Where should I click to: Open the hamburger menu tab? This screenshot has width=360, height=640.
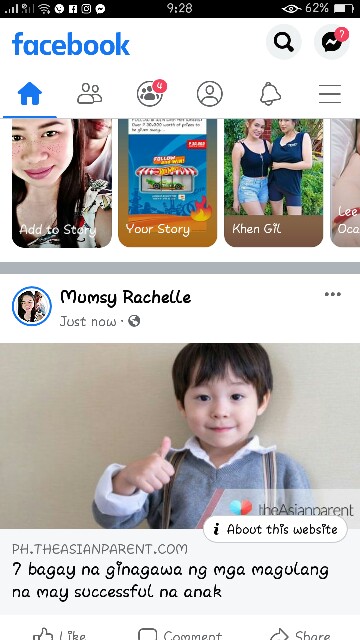330,94
